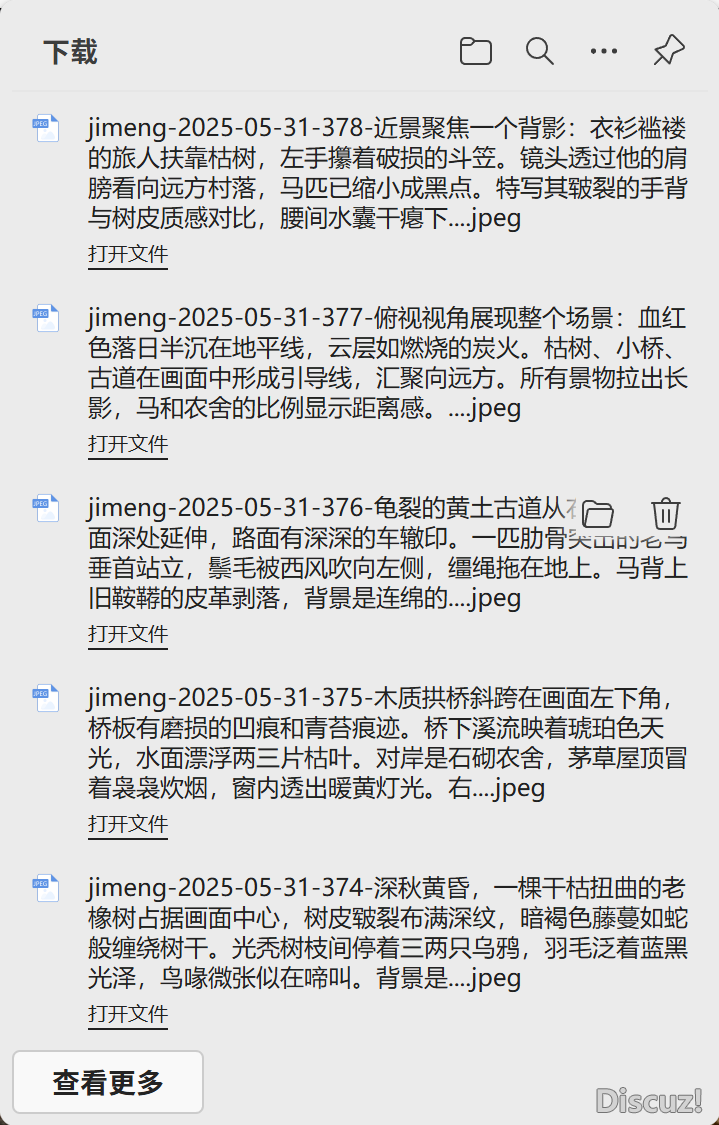This screenshot has width=719, height=1125.
Task: Open file link for jimeng-2025-05-31-378
Action: click(x=128, y=254)
